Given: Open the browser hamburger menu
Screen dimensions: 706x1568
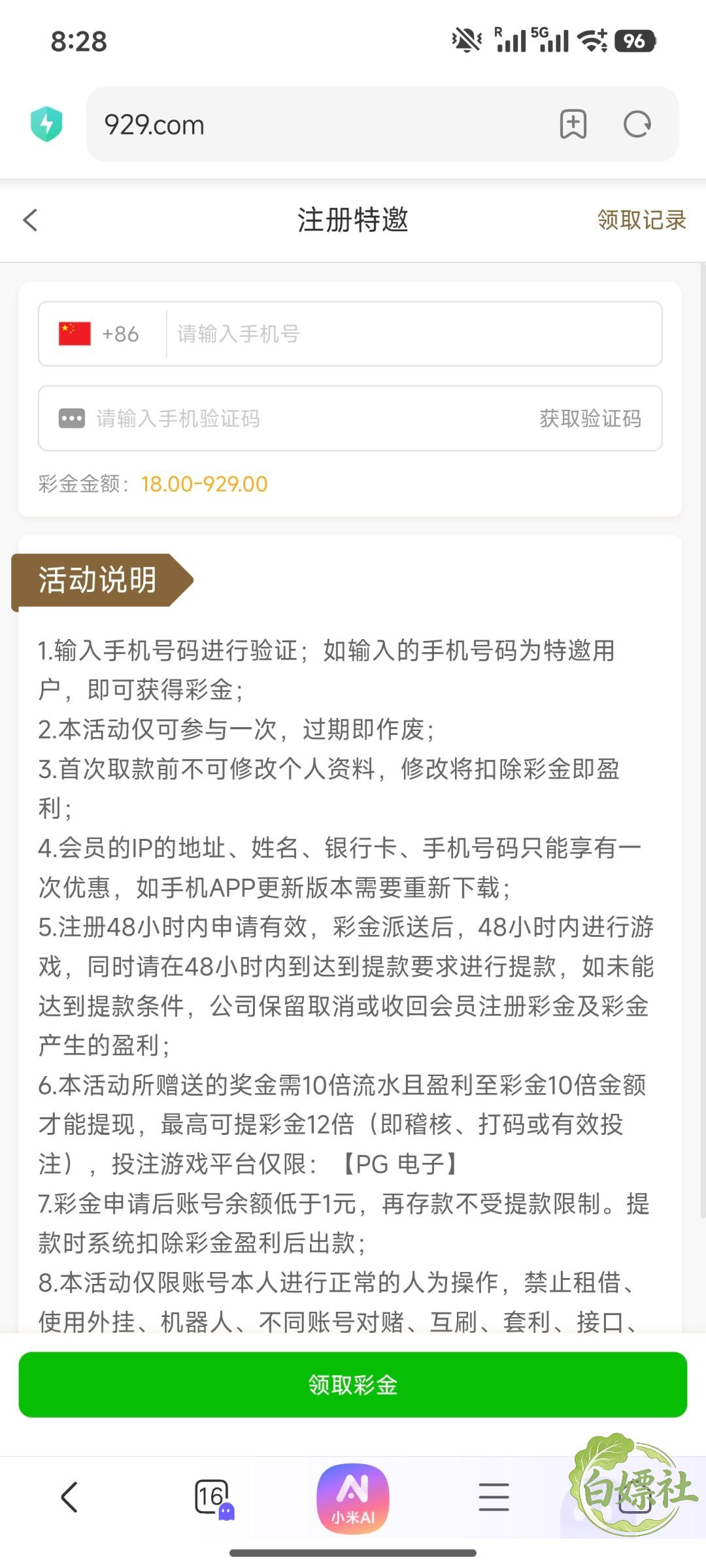Looking at the screenshot, I should click(494, 1497).
